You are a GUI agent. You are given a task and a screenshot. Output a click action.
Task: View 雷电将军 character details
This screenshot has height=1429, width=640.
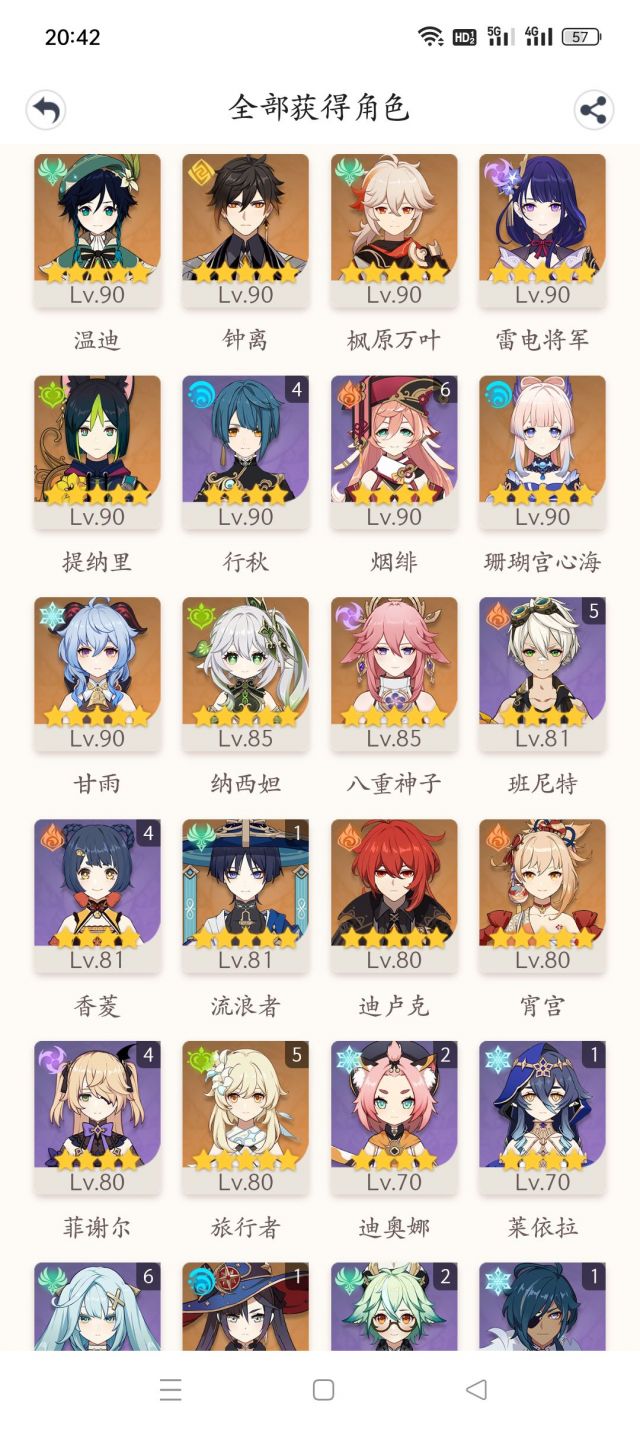(x=542, y=230)
